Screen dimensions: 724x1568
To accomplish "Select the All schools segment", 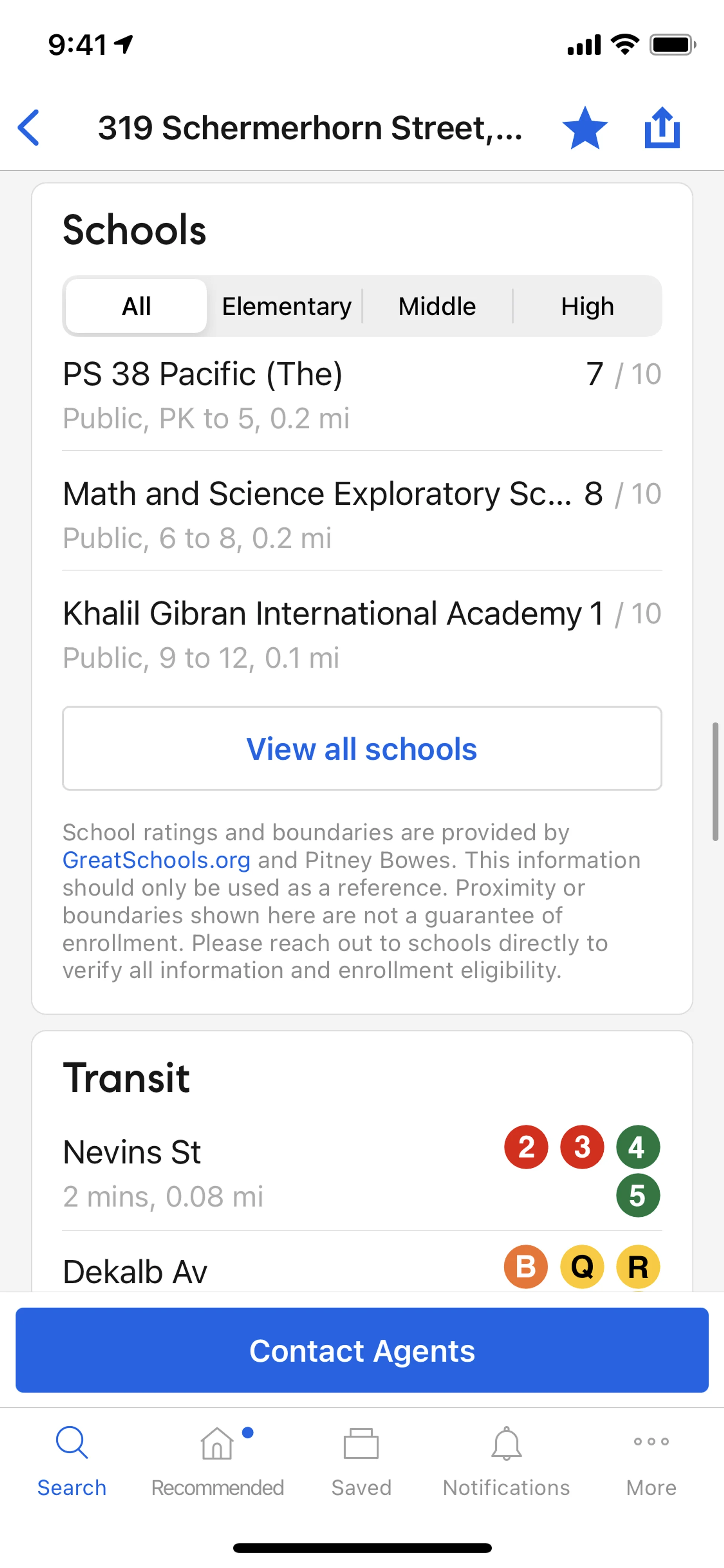I will pos(136,306).
